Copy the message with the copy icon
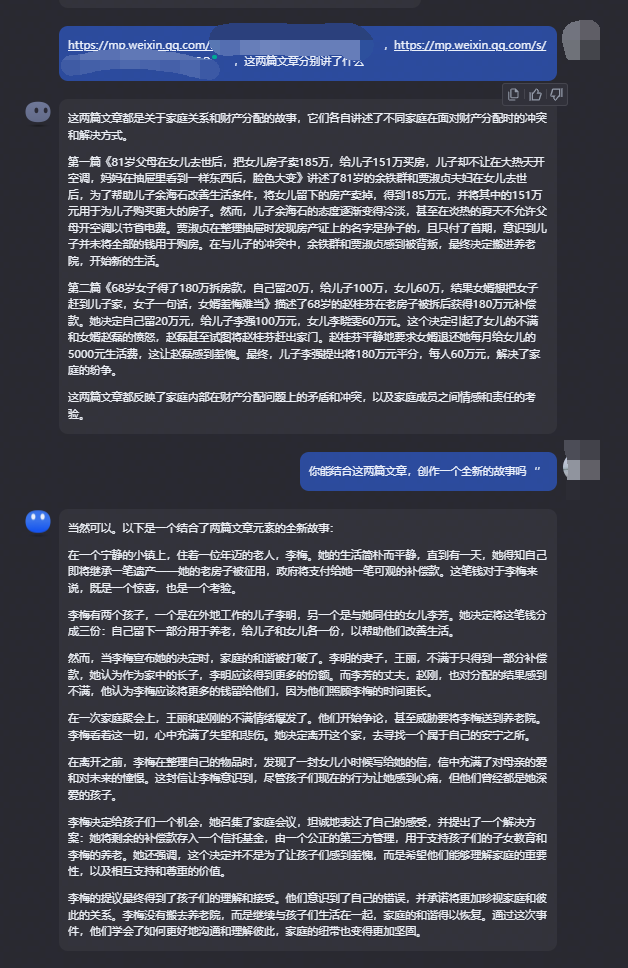The image size is (628, 968). [514, 94]
